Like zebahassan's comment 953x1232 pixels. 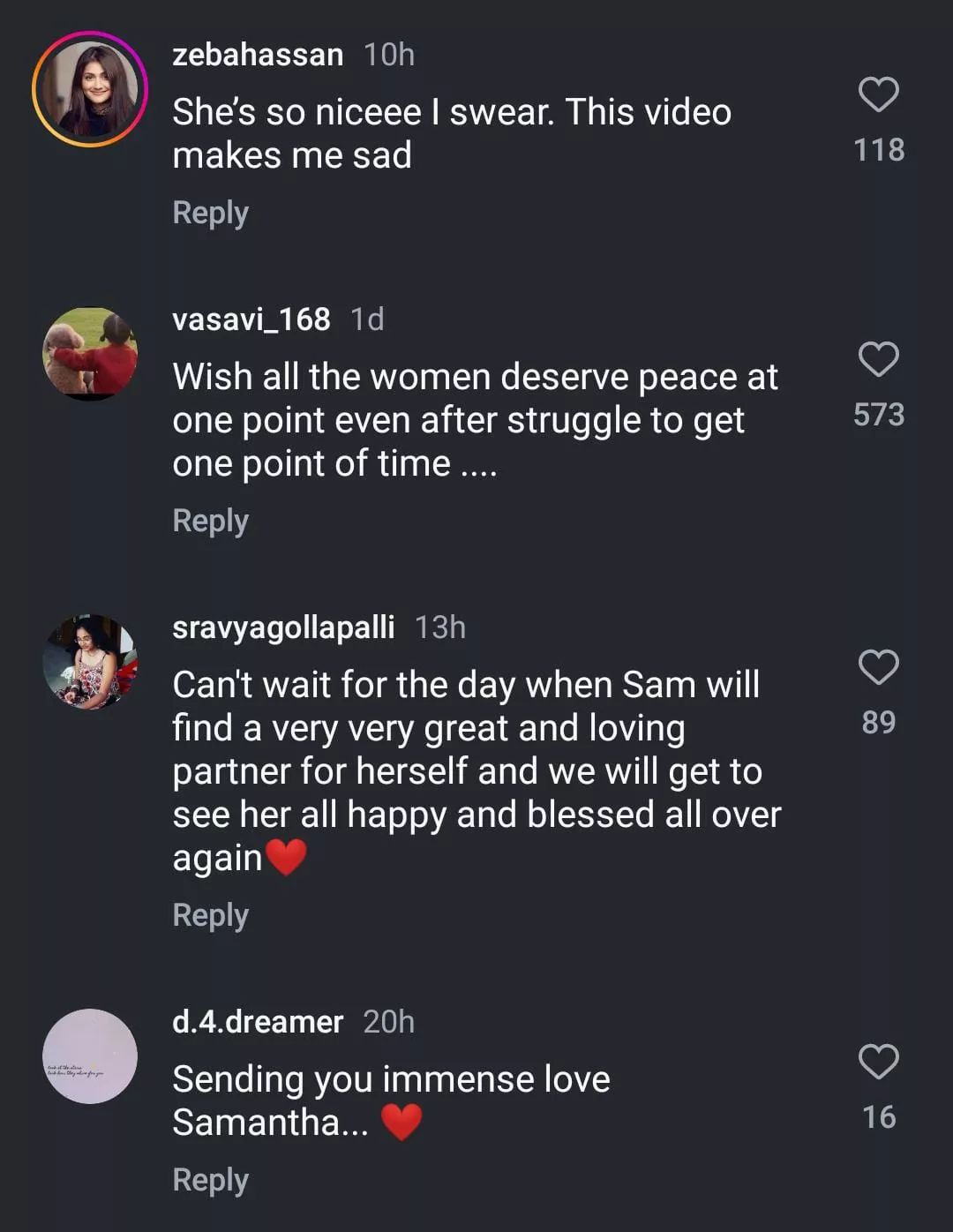click(x=878, y=94)
